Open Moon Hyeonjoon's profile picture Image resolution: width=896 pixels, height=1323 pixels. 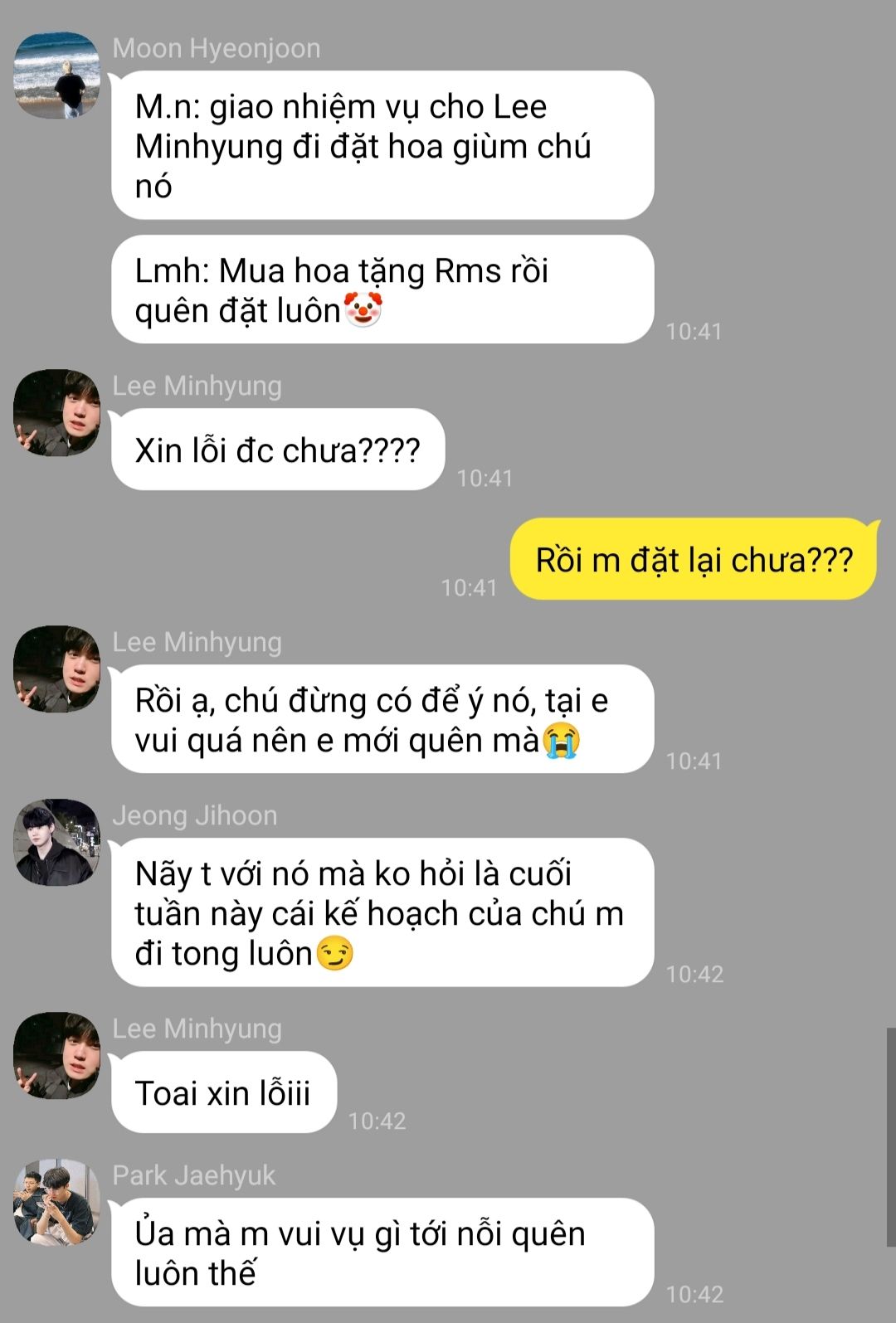(56, 75)
